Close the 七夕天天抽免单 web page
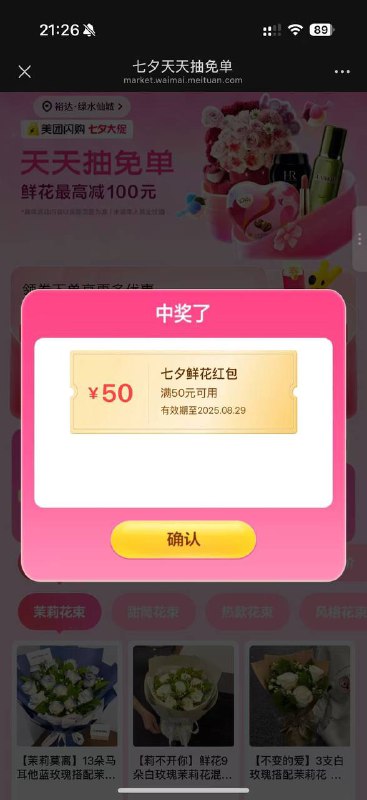The image size is (367, 800). pyautogui.click(x=25, y=71)
